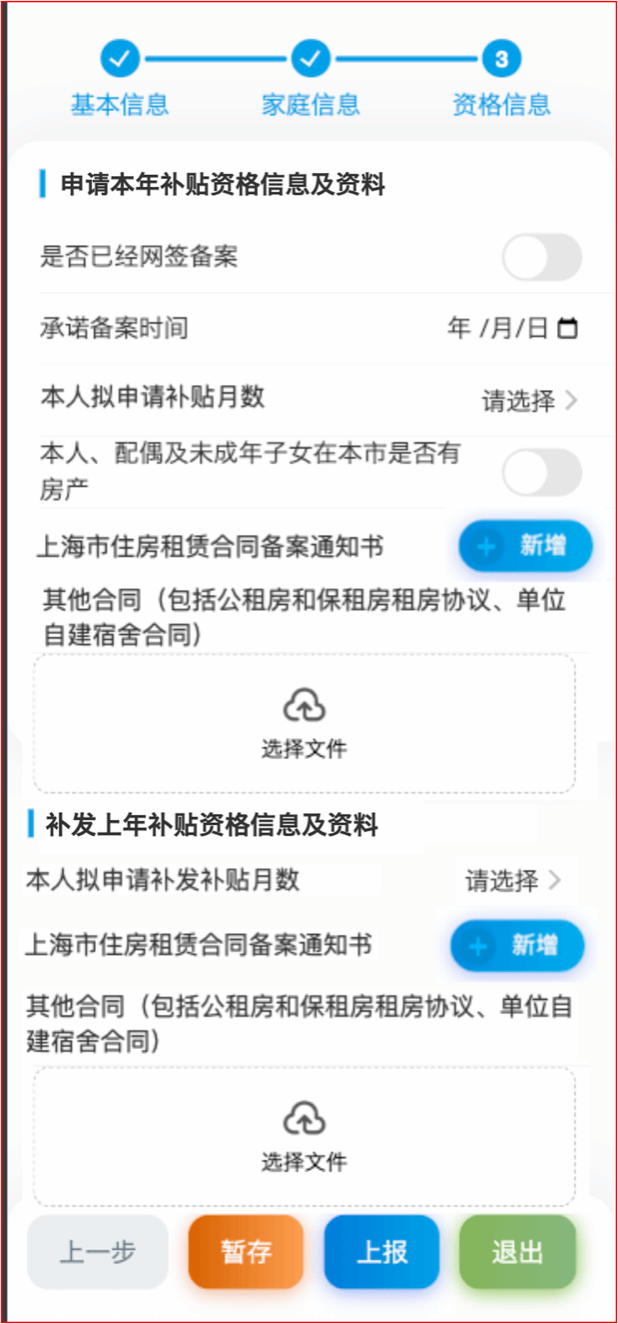This screenshot has height=1324, width=618.
Task: Exit with 退出 button
Action: 517,1252
